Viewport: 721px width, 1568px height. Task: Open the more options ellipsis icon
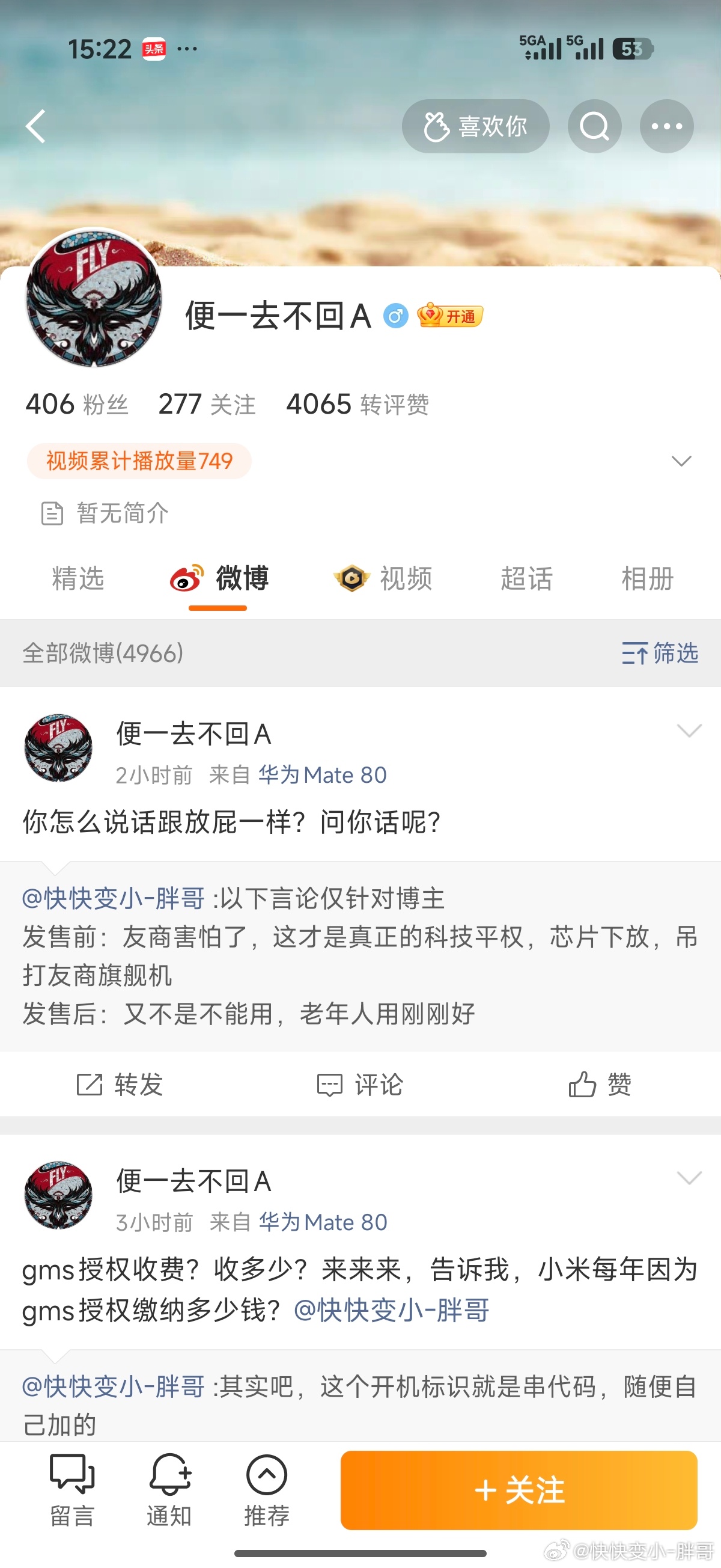coord(667,127)
